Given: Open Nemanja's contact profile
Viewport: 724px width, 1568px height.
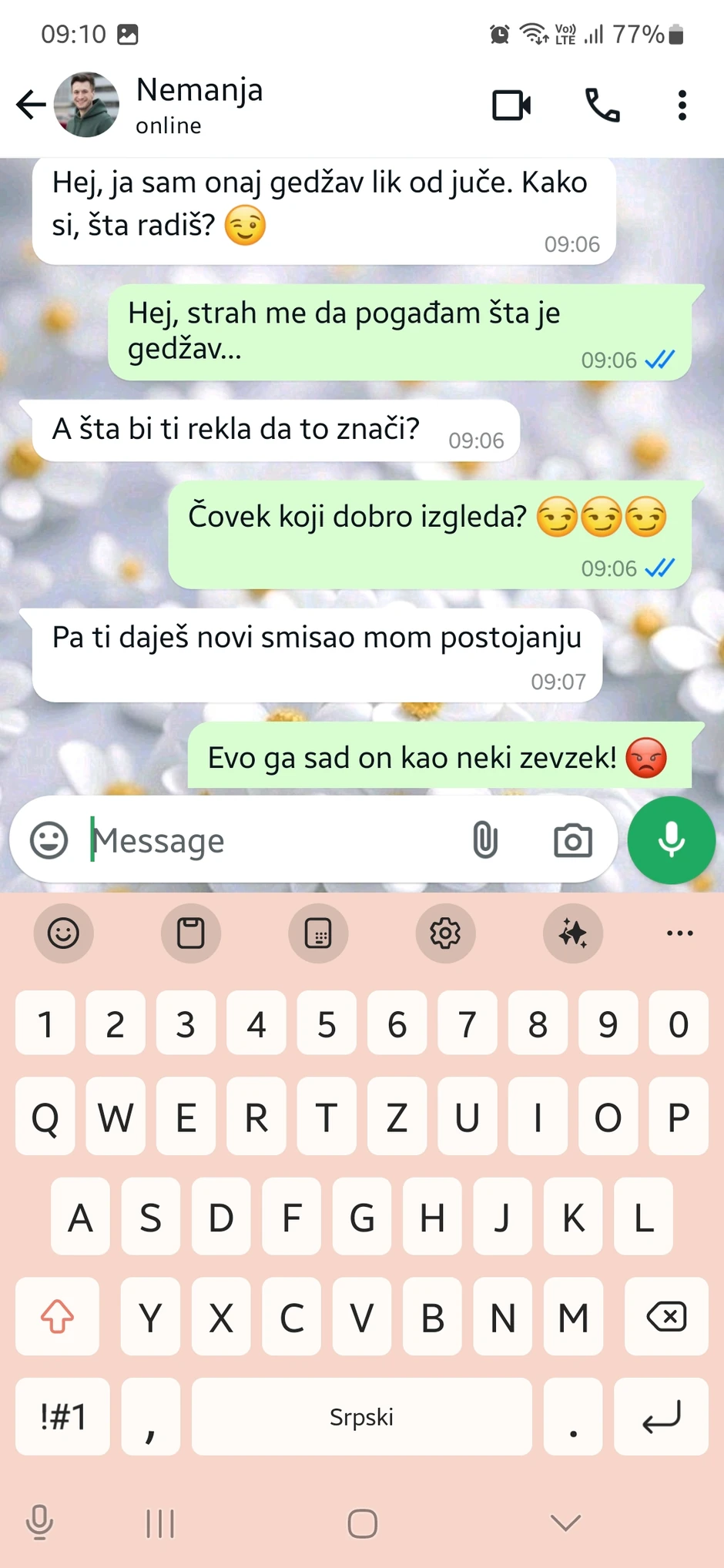Looking at the screenshot, I should point(199,105).
